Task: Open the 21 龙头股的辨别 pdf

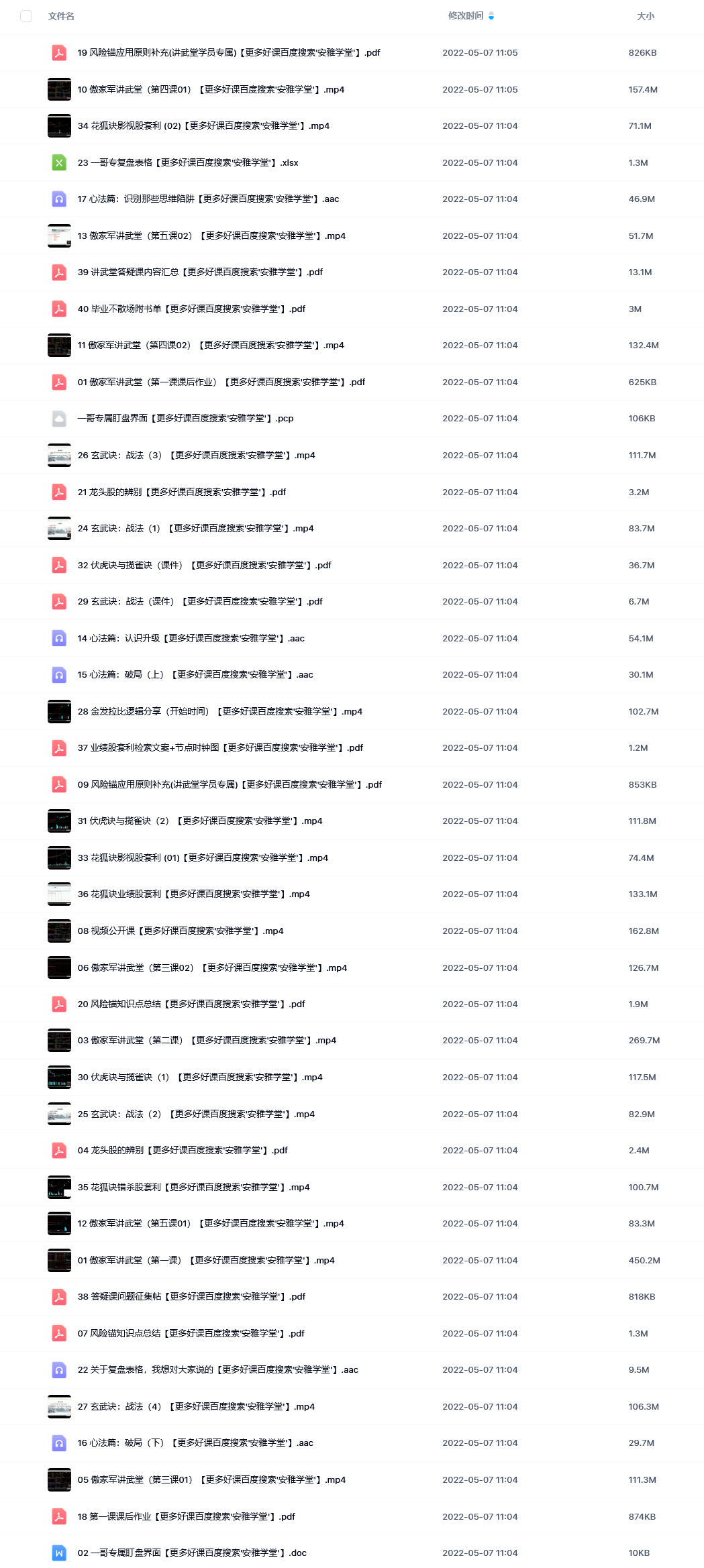Action: click(181, 492)
